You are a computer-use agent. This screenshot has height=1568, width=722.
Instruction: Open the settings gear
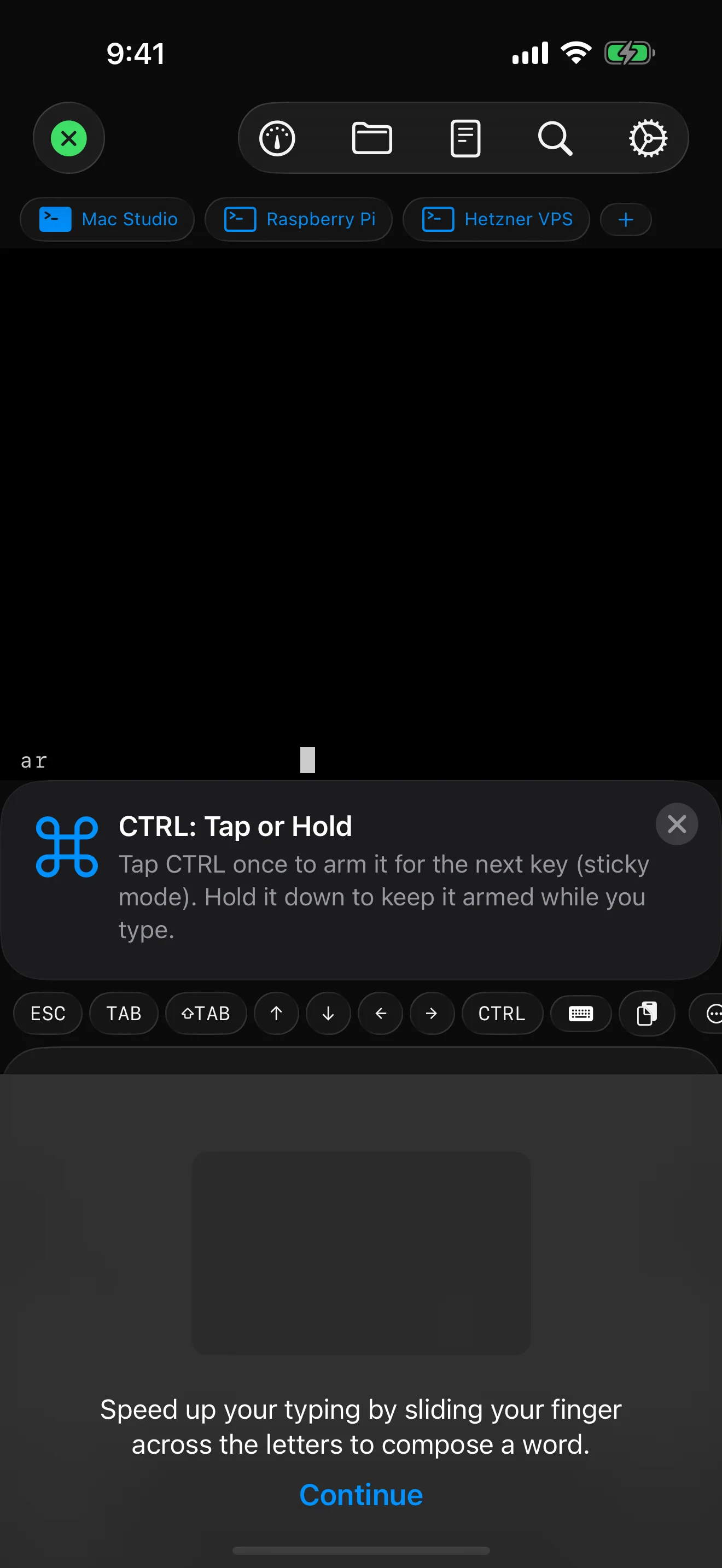648,138
